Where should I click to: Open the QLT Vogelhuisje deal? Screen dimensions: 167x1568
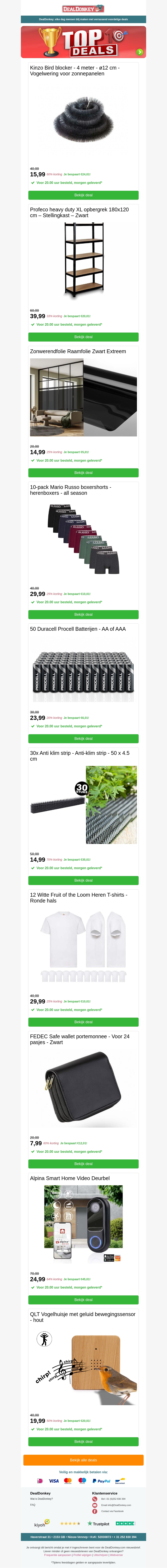click(x=83, y=1441)
